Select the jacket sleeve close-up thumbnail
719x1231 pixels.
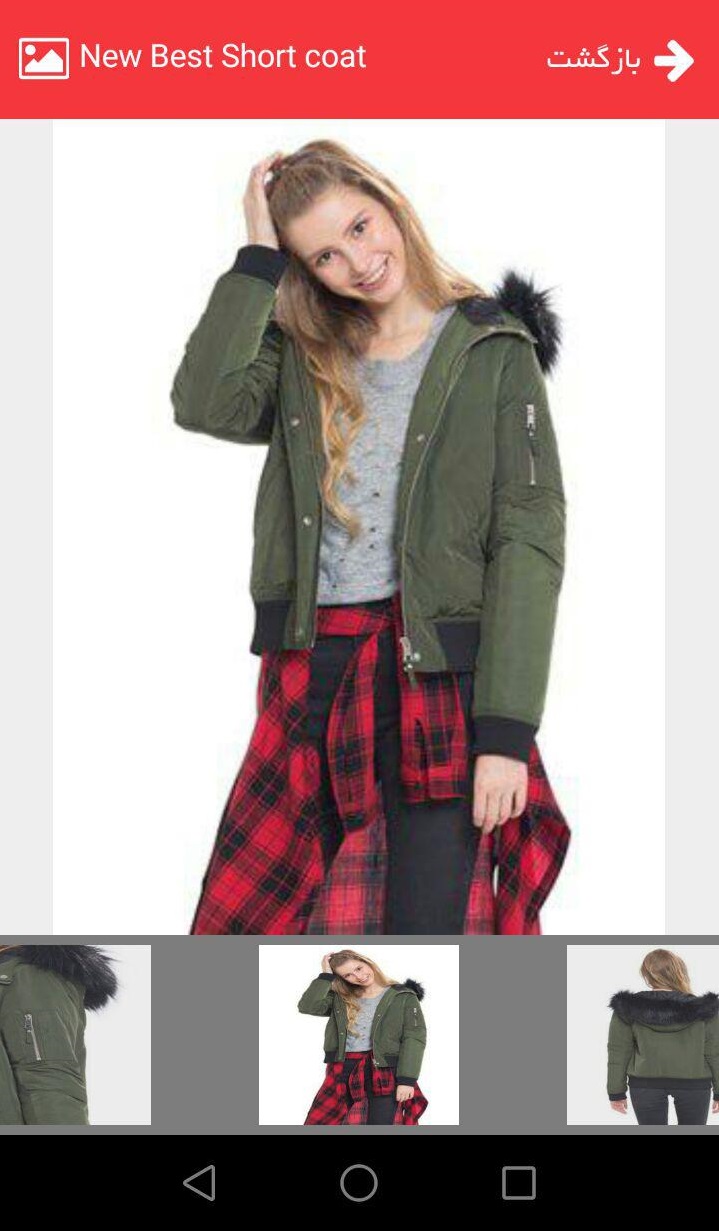75,1034
